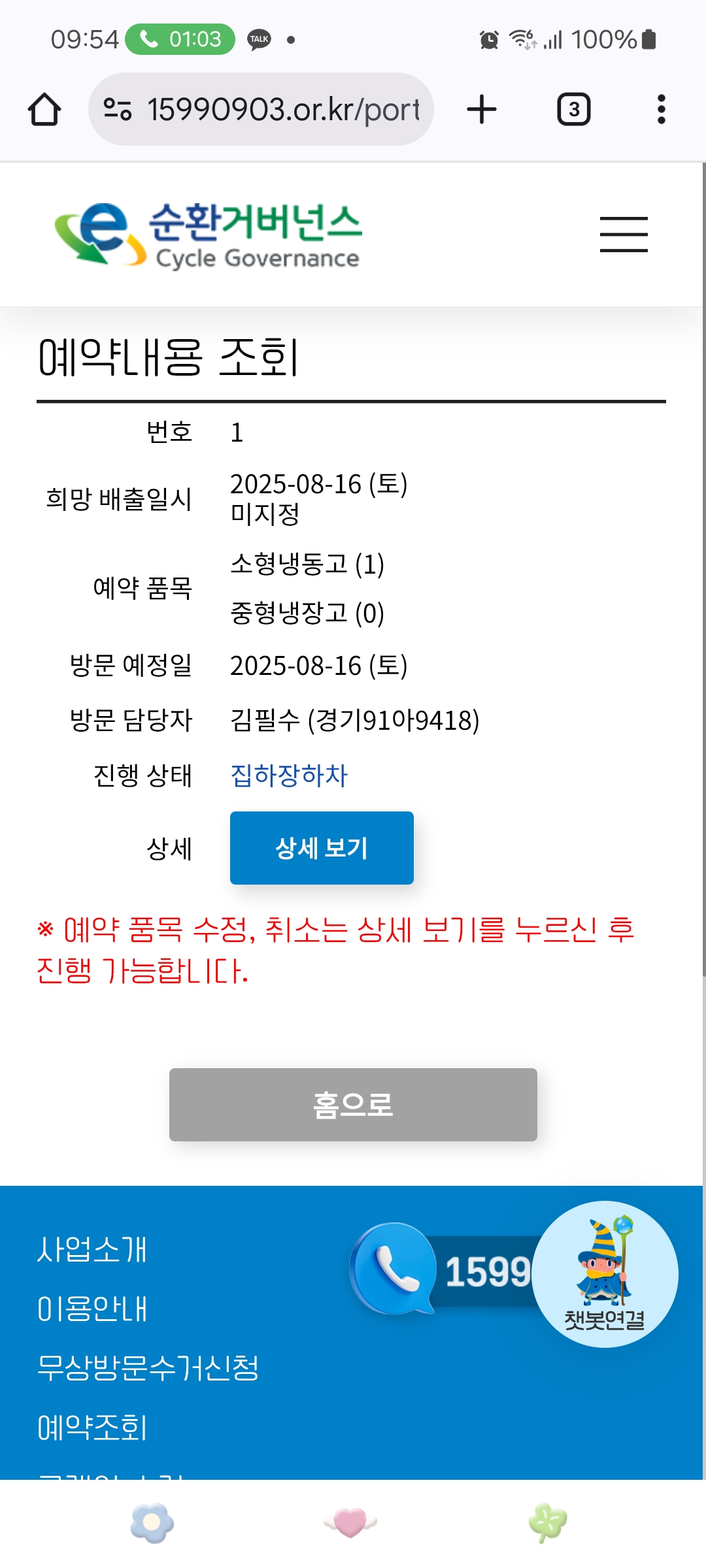
Task: Tap the 홈으로 button
Action: pos(353,1105)
